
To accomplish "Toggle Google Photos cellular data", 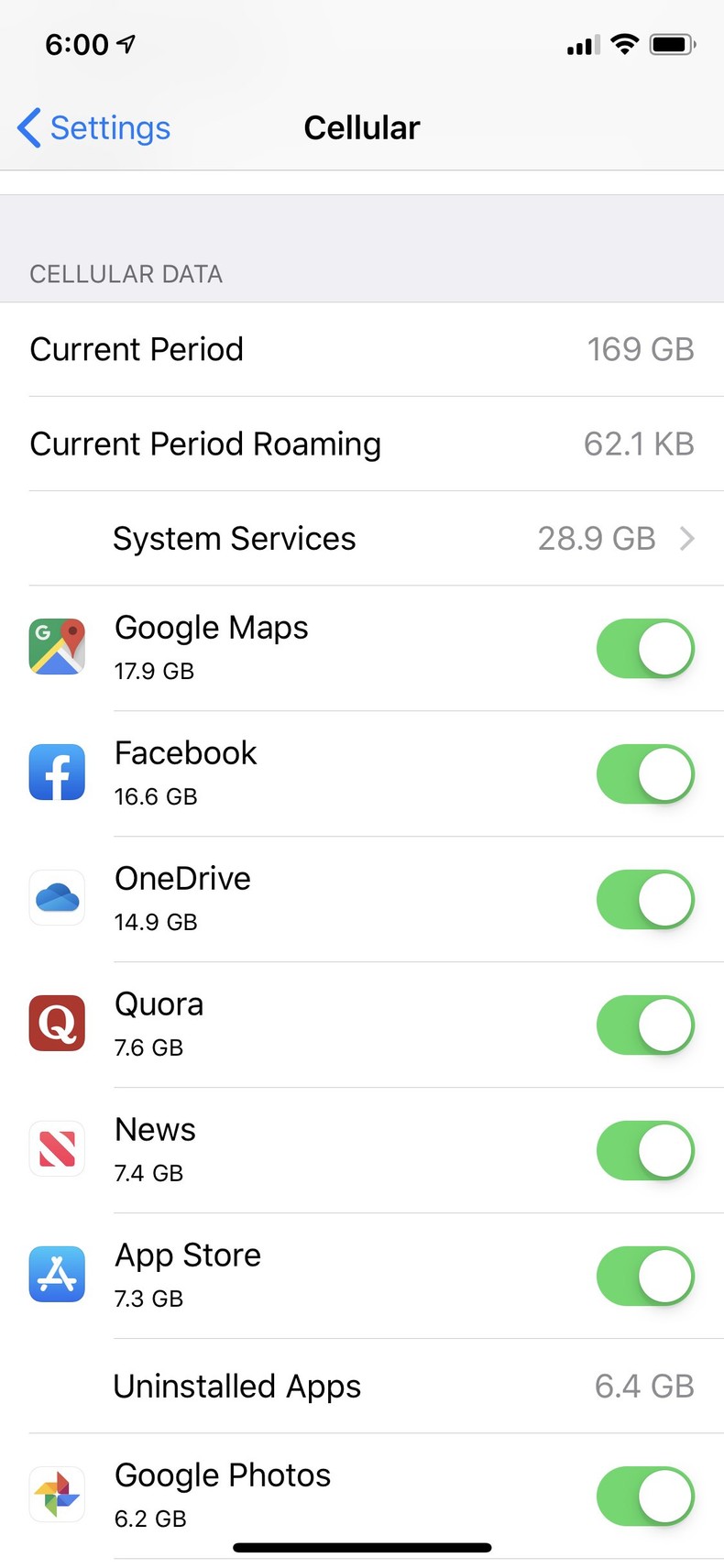I will tap(645, 1495).
